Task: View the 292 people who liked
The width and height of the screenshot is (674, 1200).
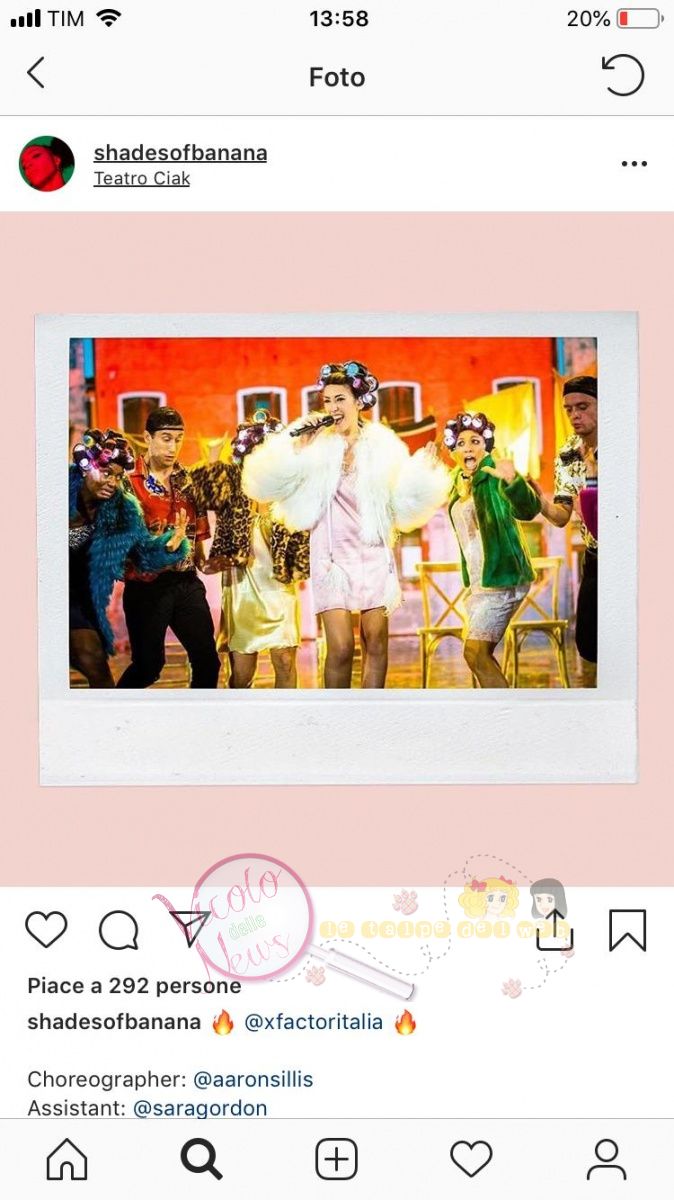Action: (134, 986)
